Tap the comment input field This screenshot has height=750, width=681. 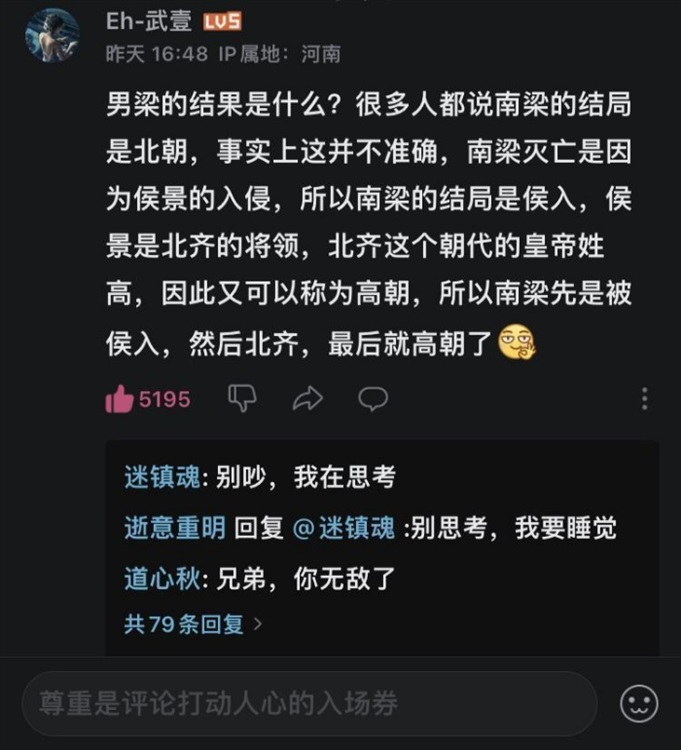coord(310,703)
